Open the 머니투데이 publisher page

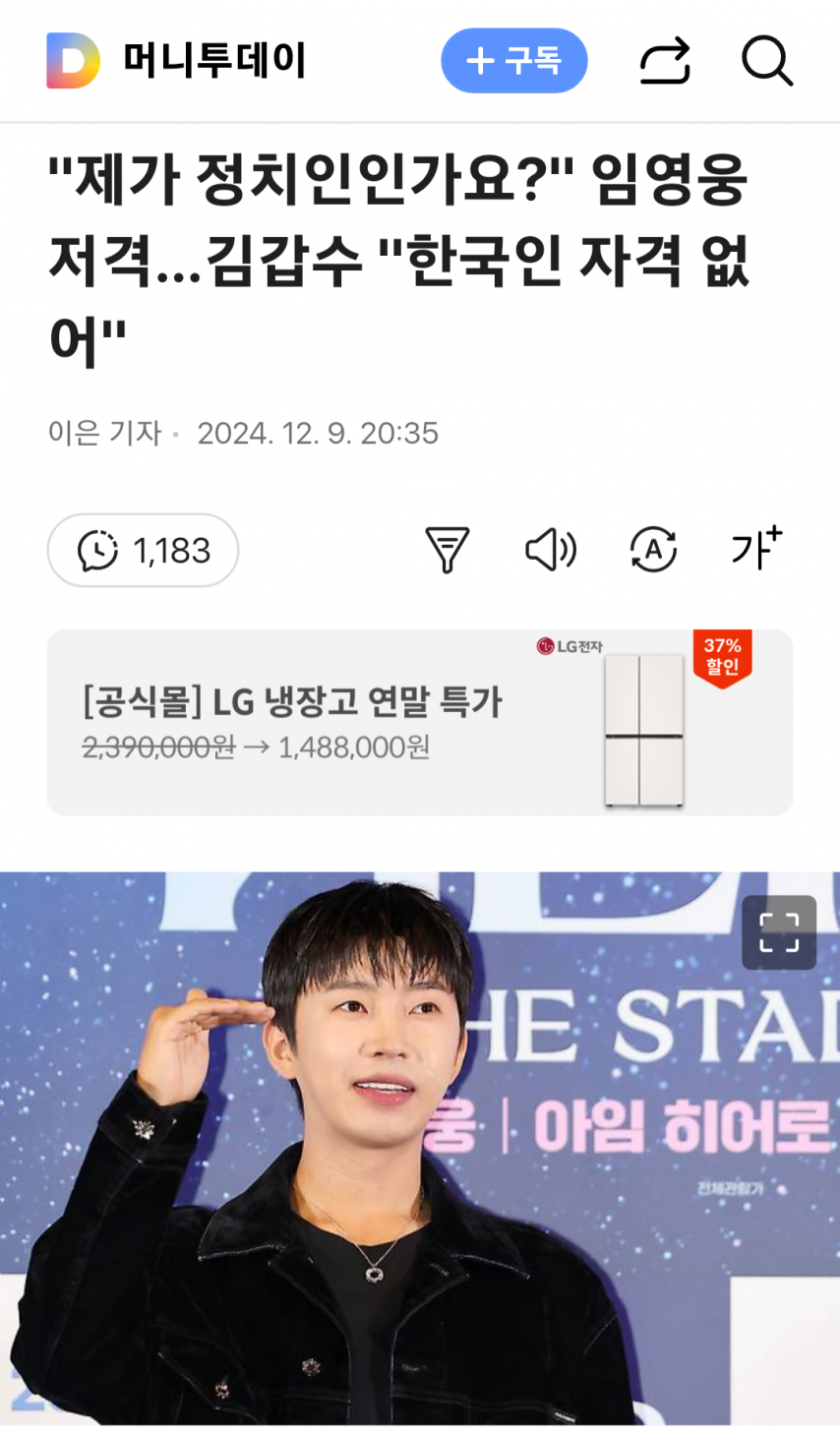point(177,61)
